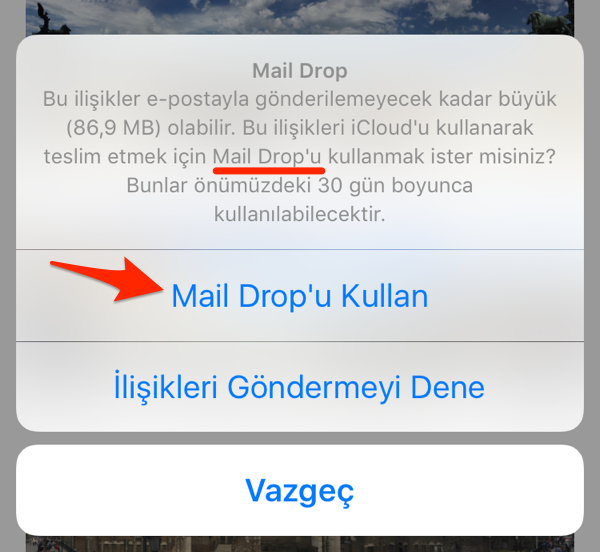The width and height of the screenshot is (600, 552).
Task: Dismiss the sheet with Vazgeç
Action: click(300, 490)
